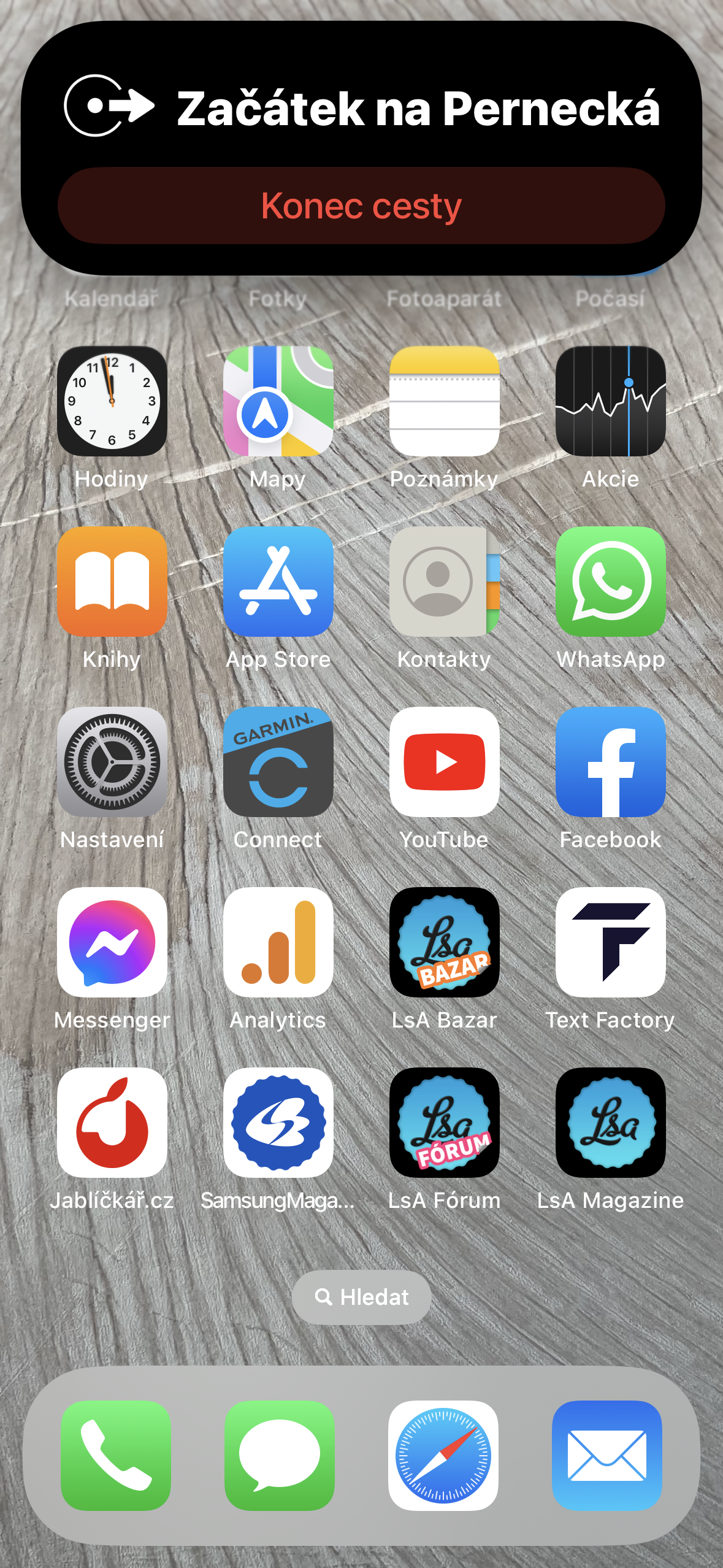This screenshot has width=723, height=1568.
Task: End the route with Konec cesty
Action: click(x=361, y=206)
